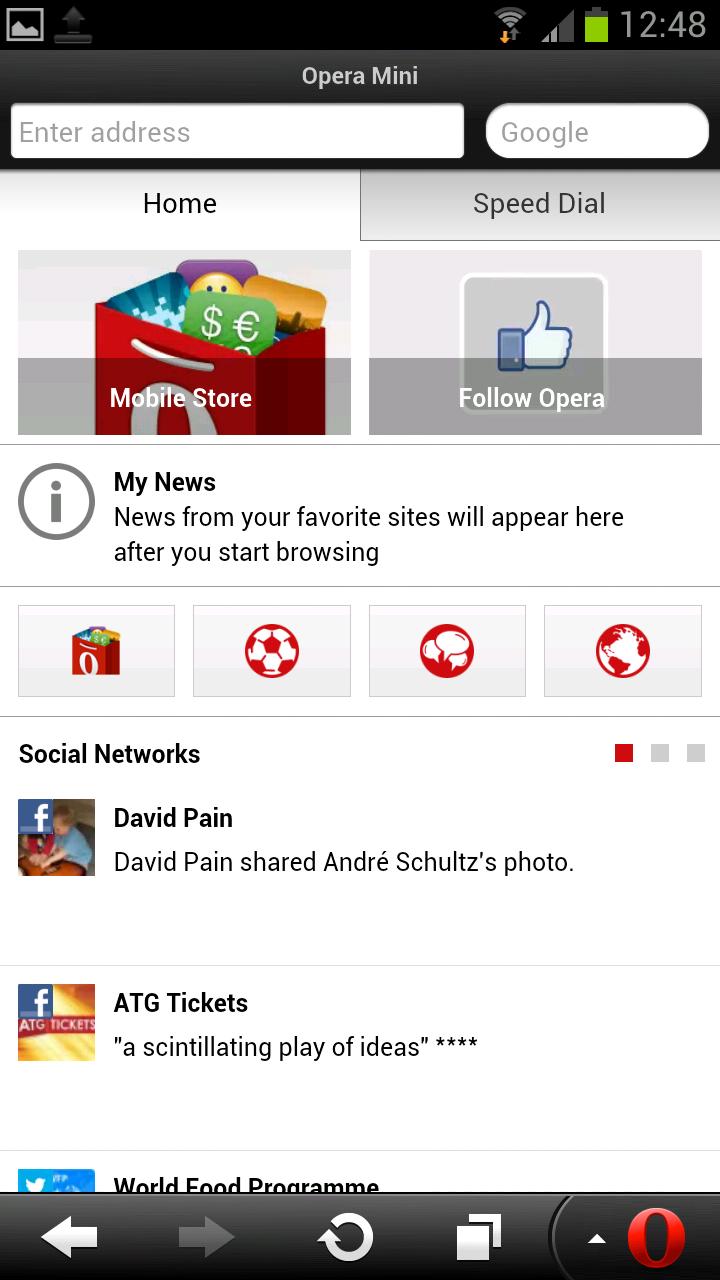Reload the page with the refresh icon
720x1280 pixels.
[x=345, y=1238]
